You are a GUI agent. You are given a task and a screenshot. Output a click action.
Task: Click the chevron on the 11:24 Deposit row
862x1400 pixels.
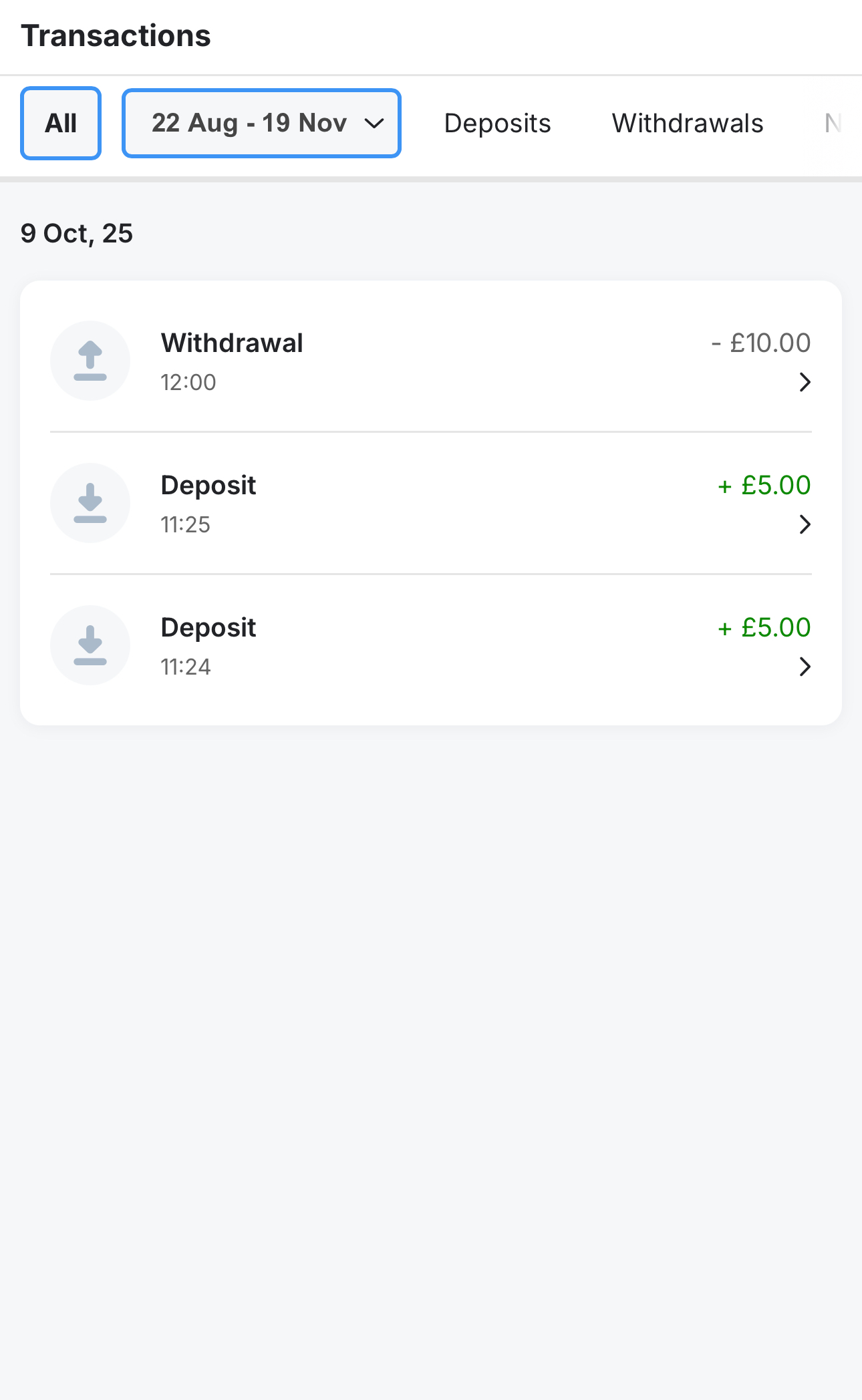(805, 666)
